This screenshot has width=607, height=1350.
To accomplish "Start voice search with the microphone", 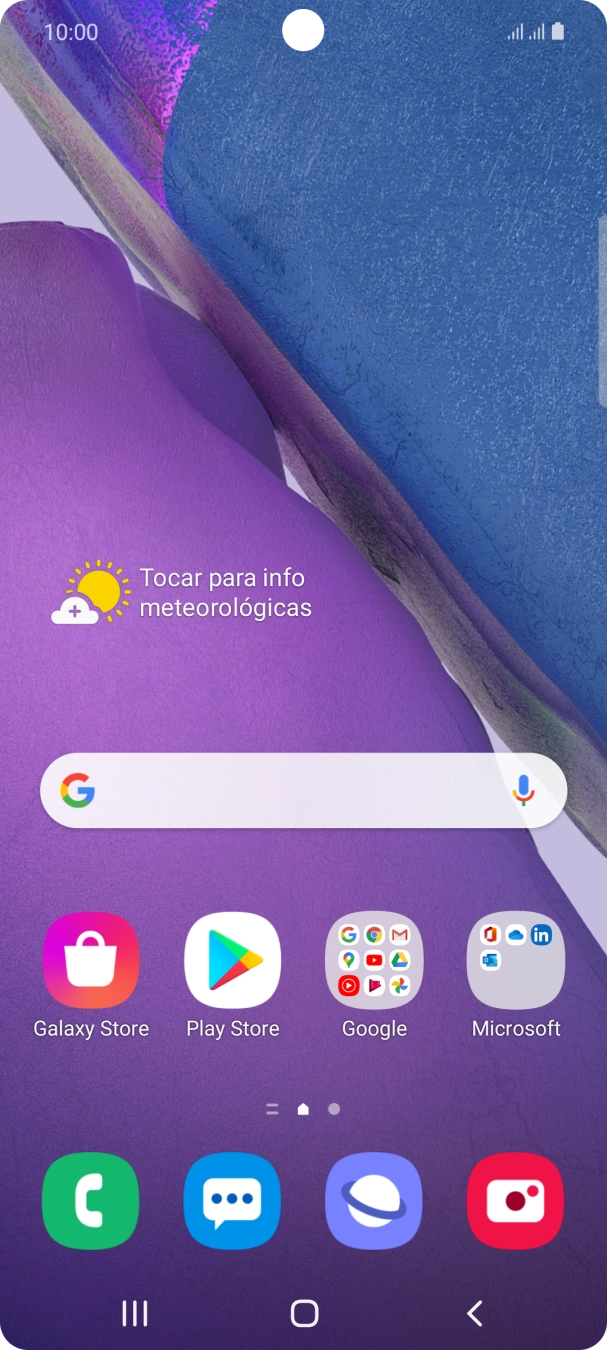I will coord(523,791).
